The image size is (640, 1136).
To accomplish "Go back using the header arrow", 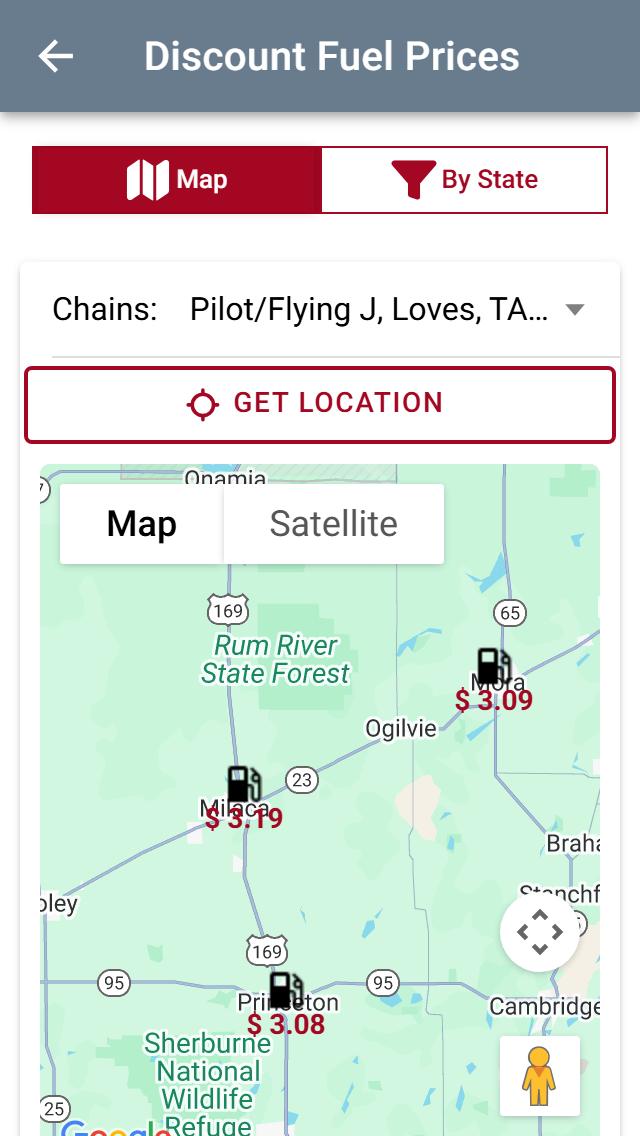I will 56,57.
